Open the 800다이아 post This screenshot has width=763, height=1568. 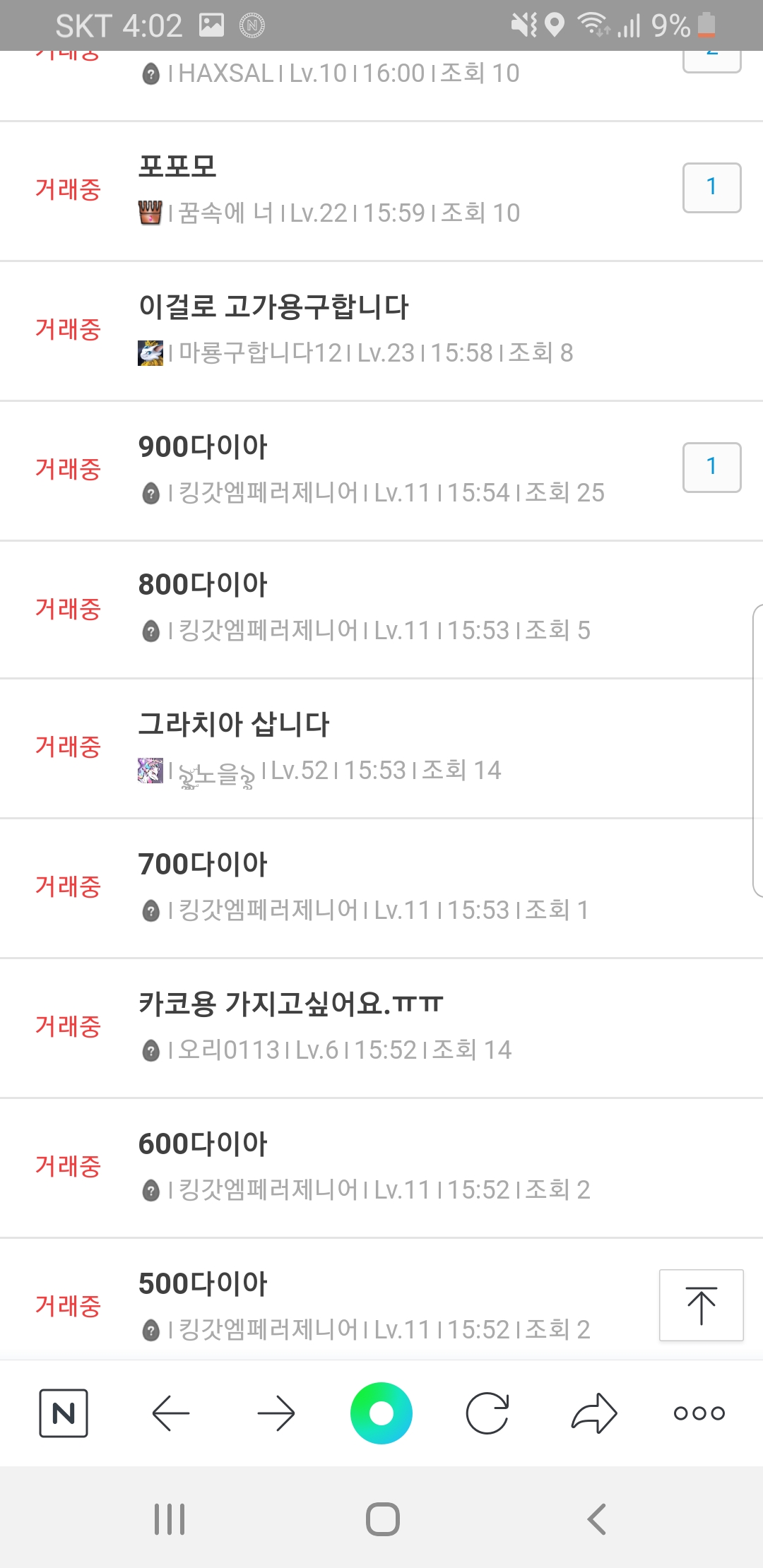click(203, 585)
